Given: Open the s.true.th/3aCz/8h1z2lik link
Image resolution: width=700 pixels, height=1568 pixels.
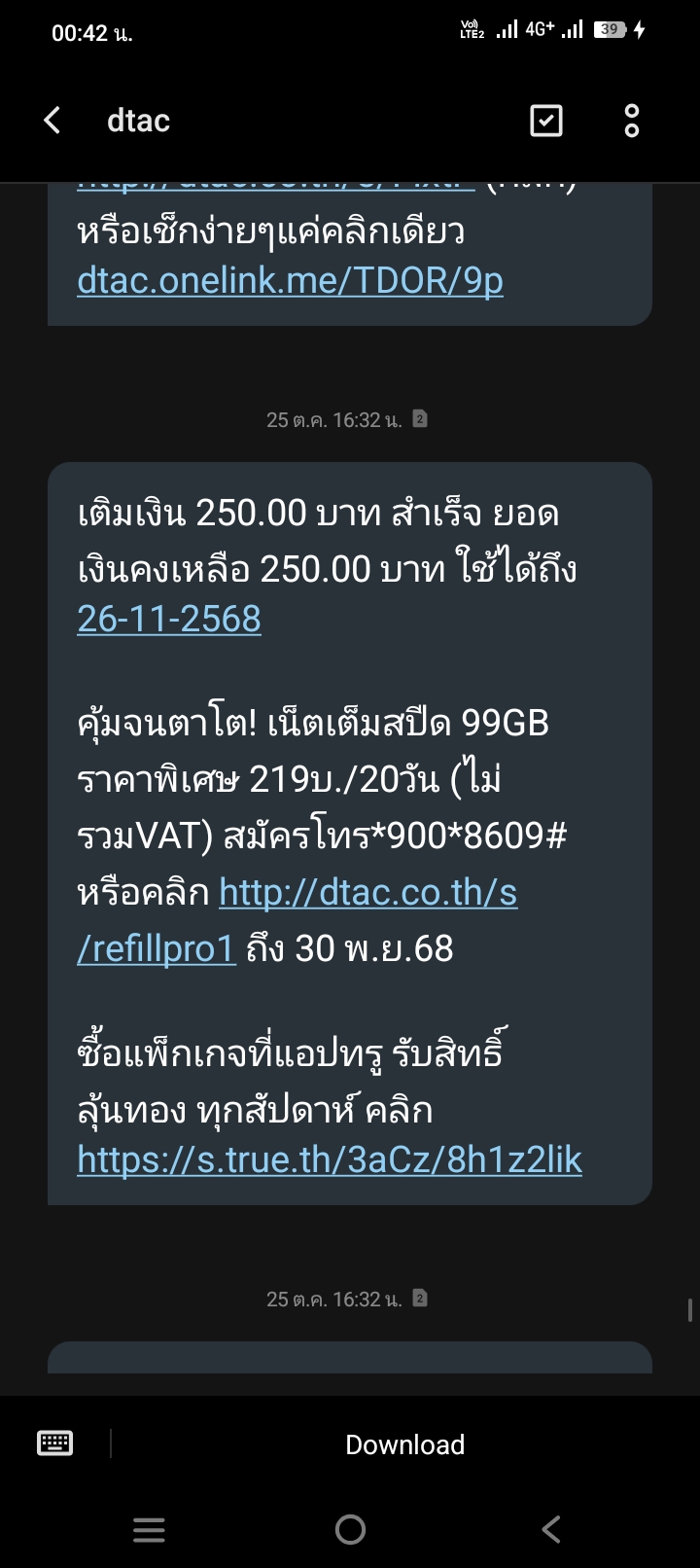Looking at the screenshot, I should pos(330,1159).
